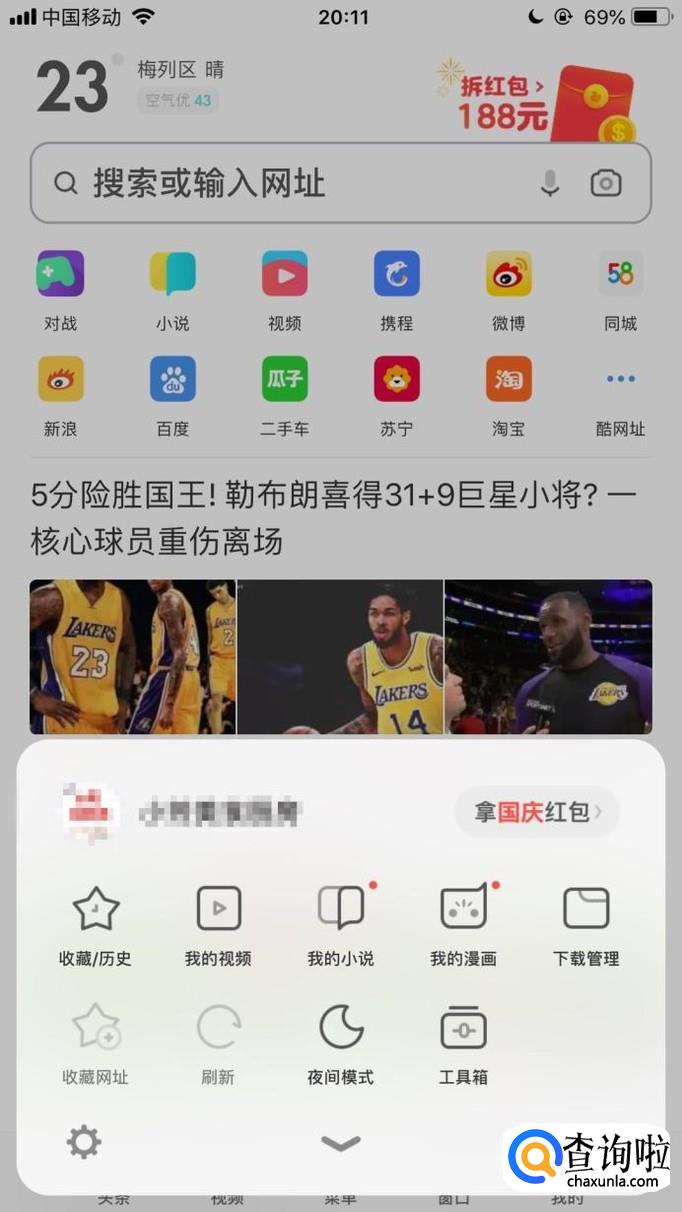This screenshot has height=1212, width=682.
Task: Open 我的视频 in the menu panel
Action: (218, 926)
